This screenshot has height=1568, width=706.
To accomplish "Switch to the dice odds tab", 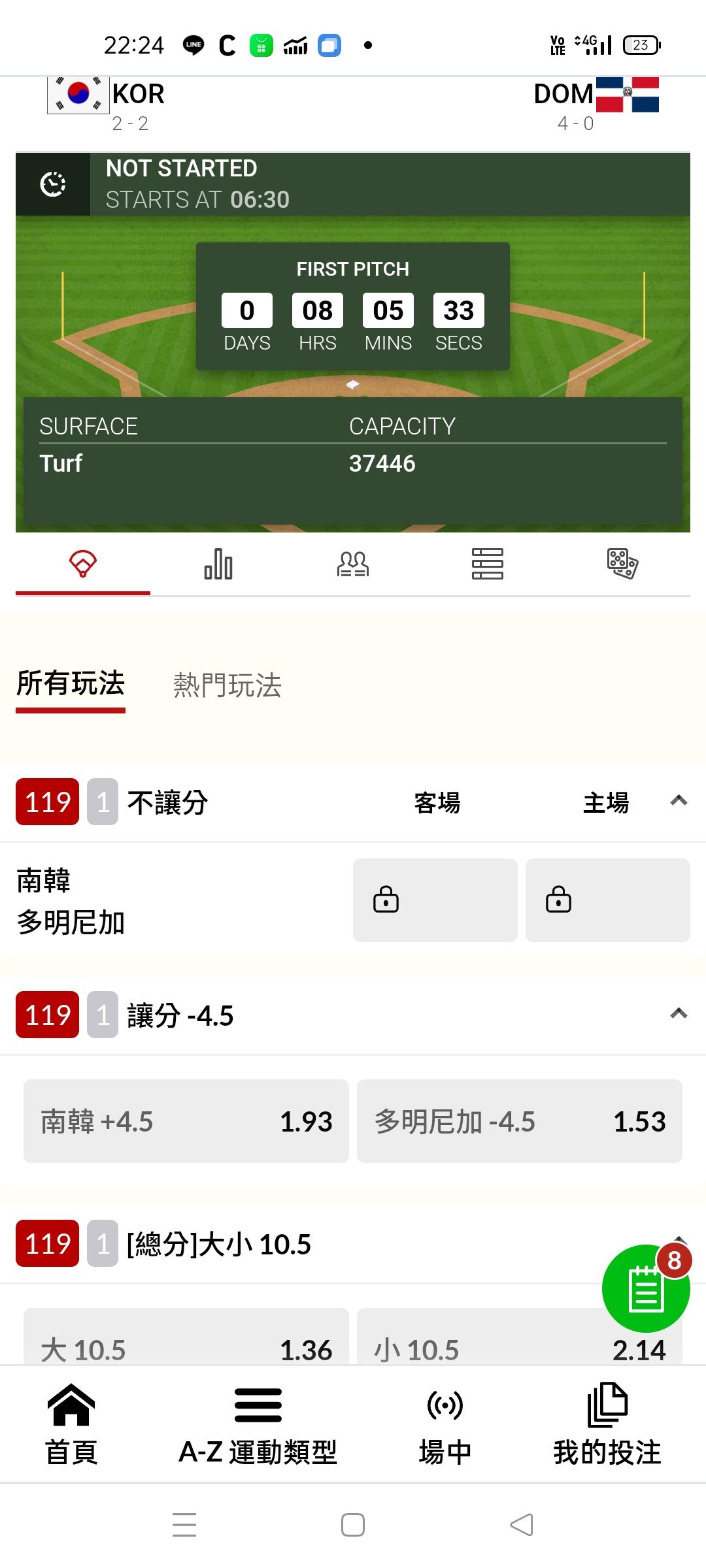I will [622, 564].
